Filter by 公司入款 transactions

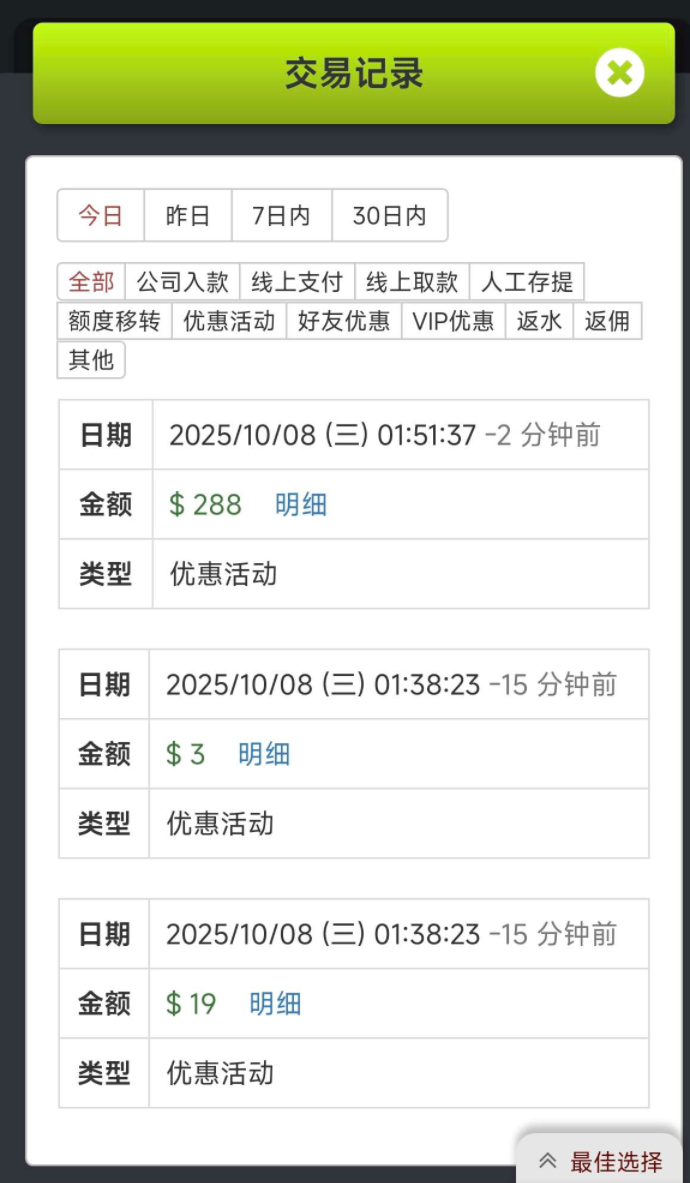[182, 282]
